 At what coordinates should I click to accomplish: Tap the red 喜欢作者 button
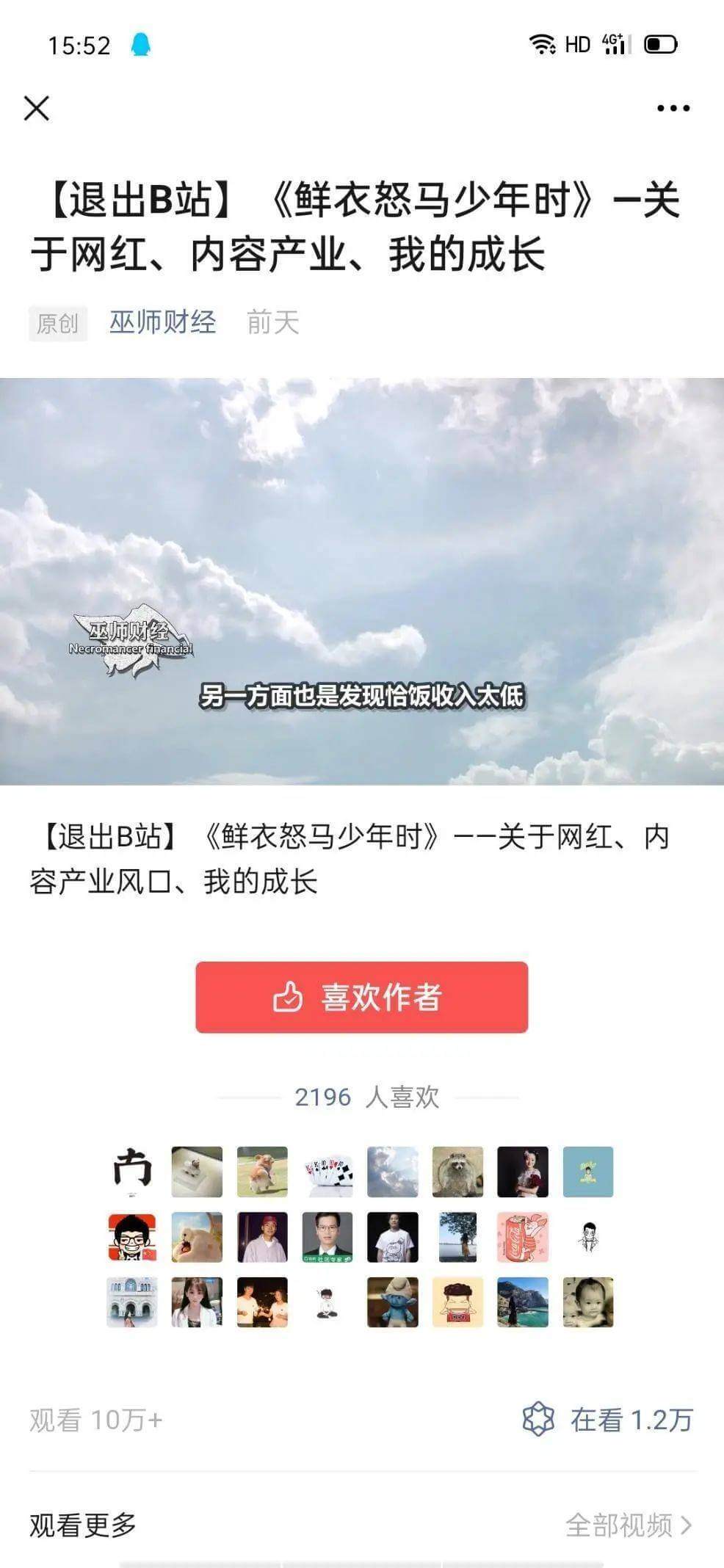click(x=362, y=997)
